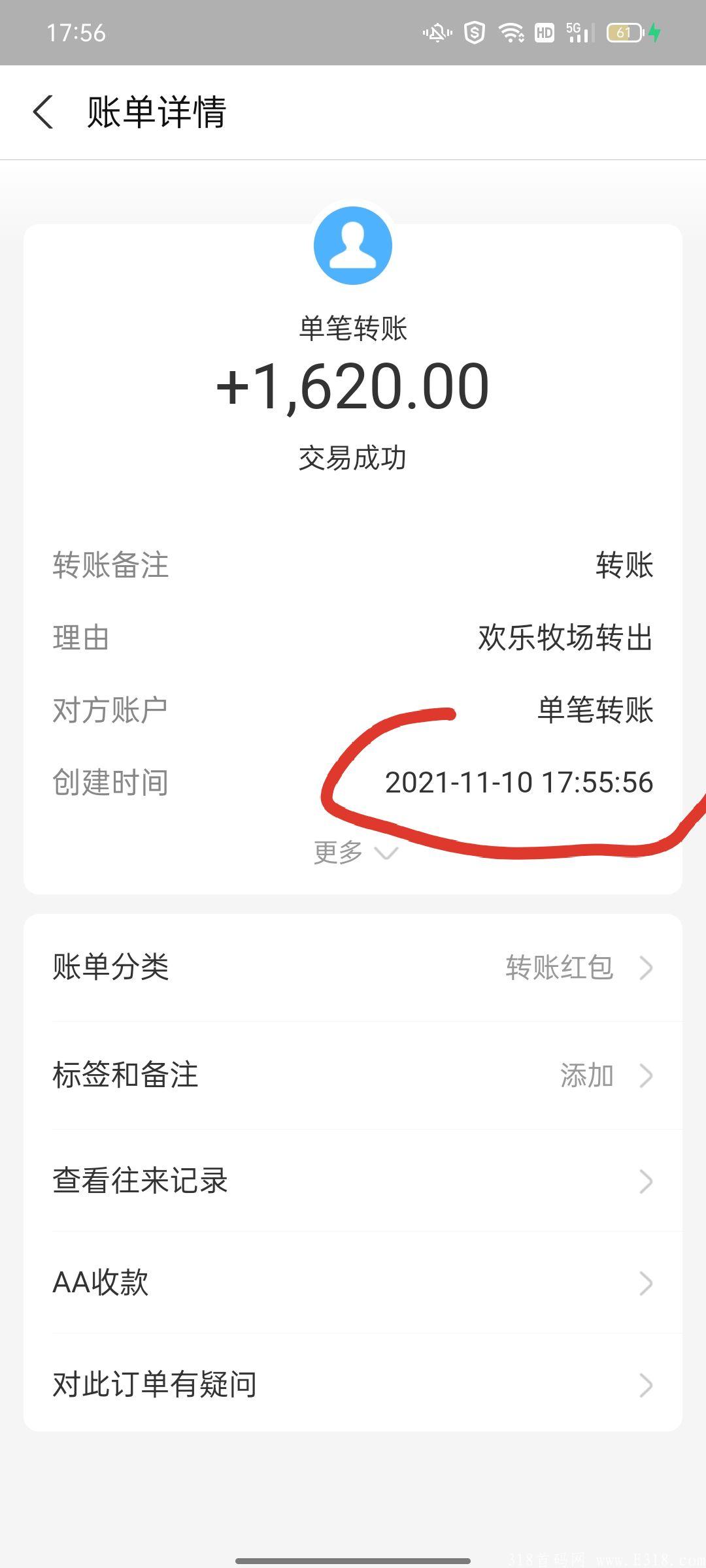Open the 账单分类 chevron to change category

coord(646,969)
